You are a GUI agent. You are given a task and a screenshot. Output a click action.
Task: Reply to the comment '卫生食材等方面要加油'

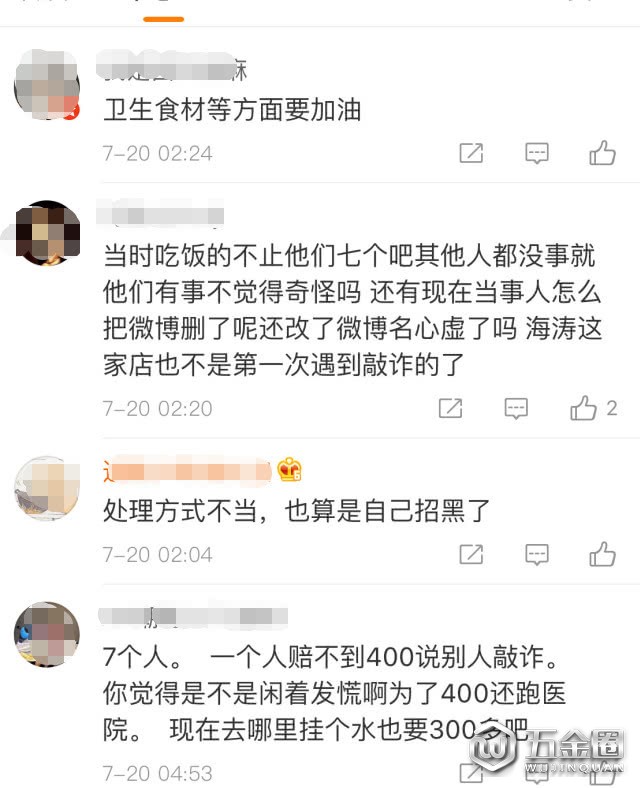click(x=537, y=154)
